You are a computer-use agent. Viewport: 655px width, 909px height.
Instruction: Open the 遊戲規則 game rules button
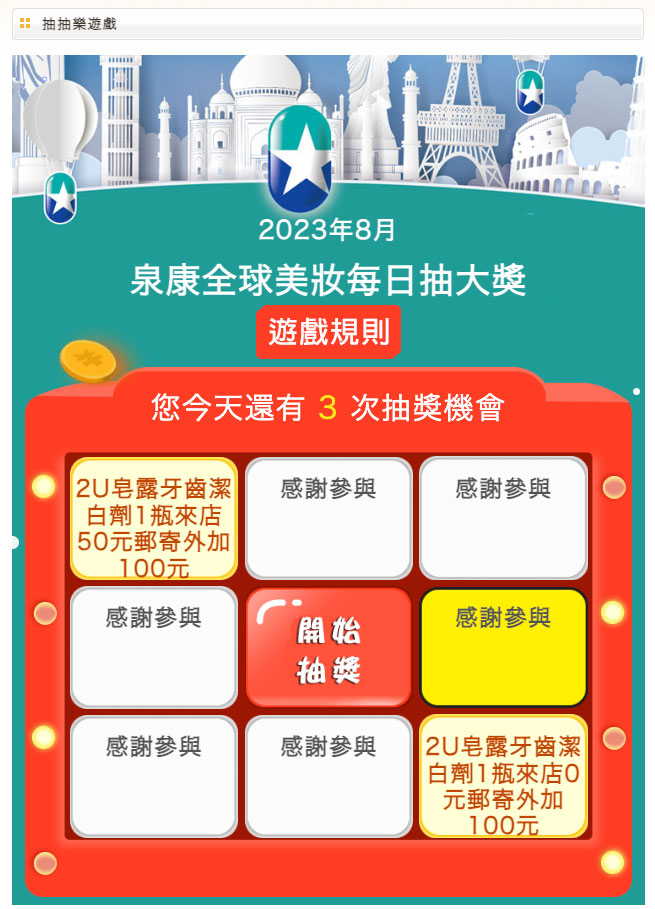tap(328, 332)
